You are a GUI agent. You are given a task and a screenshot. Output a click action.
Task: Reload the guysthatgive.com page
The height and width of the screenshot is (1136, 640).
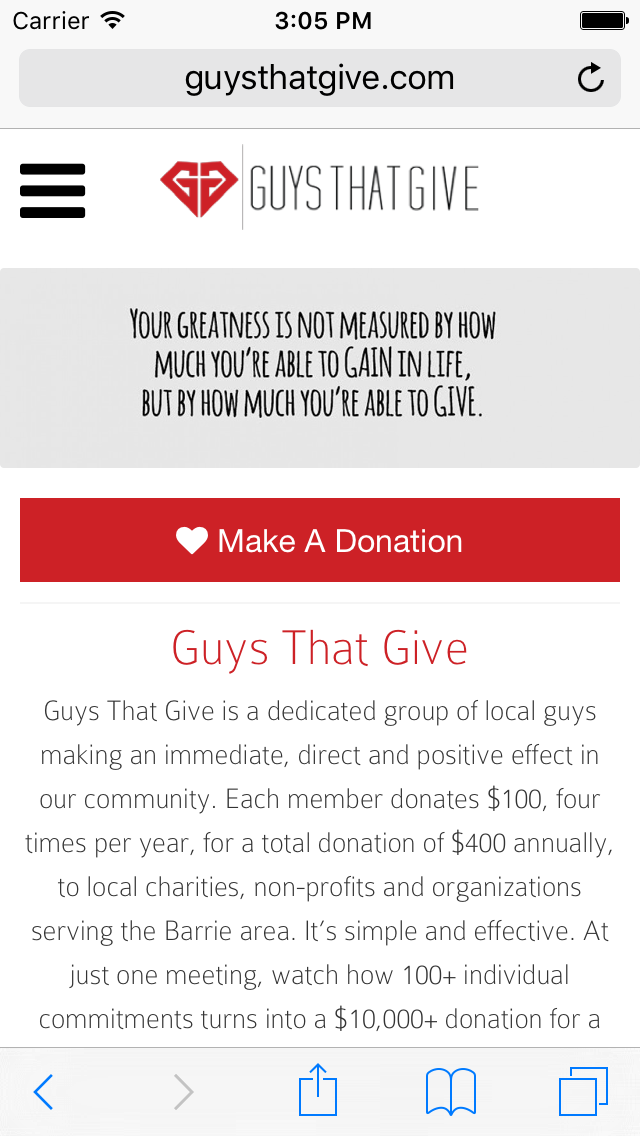591,78
